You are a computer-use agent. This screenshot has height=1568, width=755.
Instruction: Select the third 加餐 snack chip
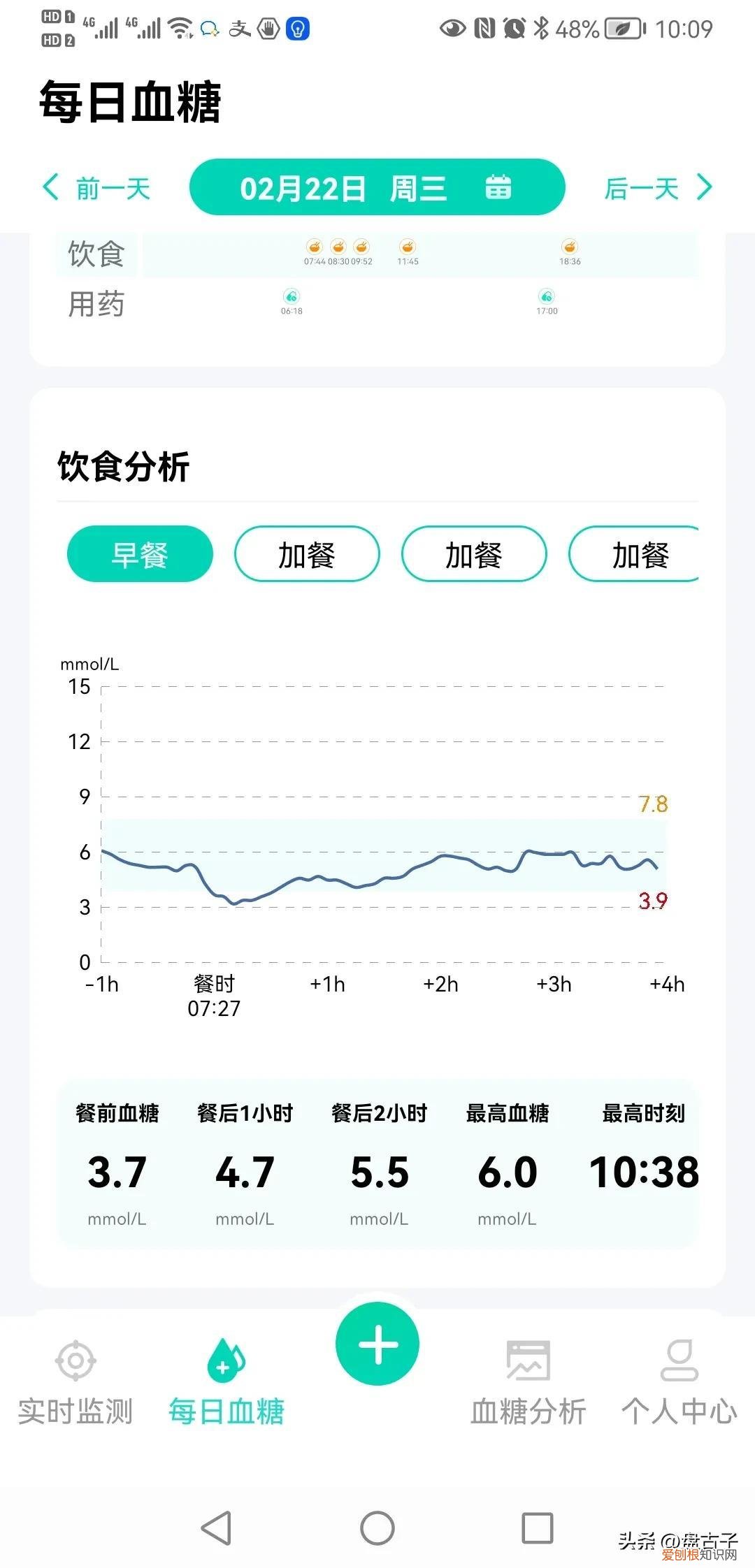[641, 553]
